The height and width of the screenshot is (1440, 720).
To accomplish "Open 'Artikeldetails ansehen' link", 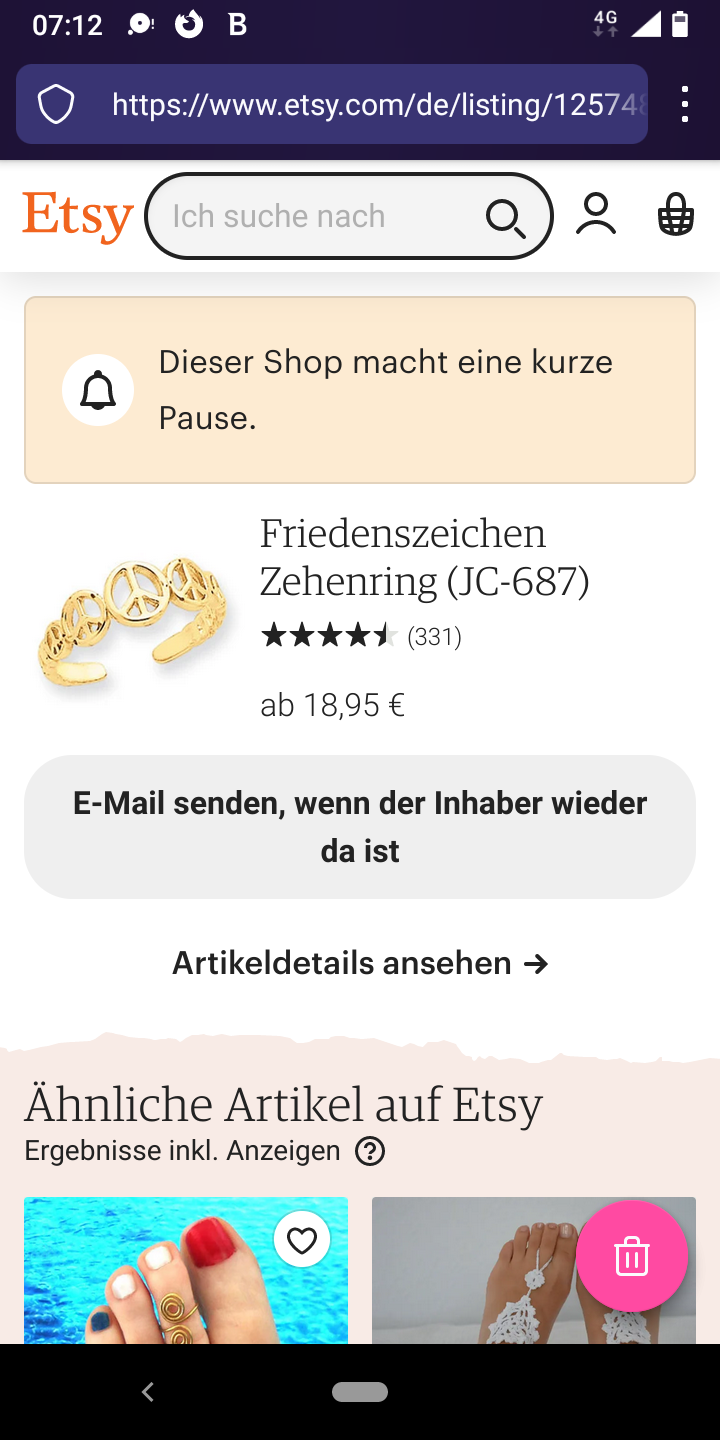I will pos(360,963).
